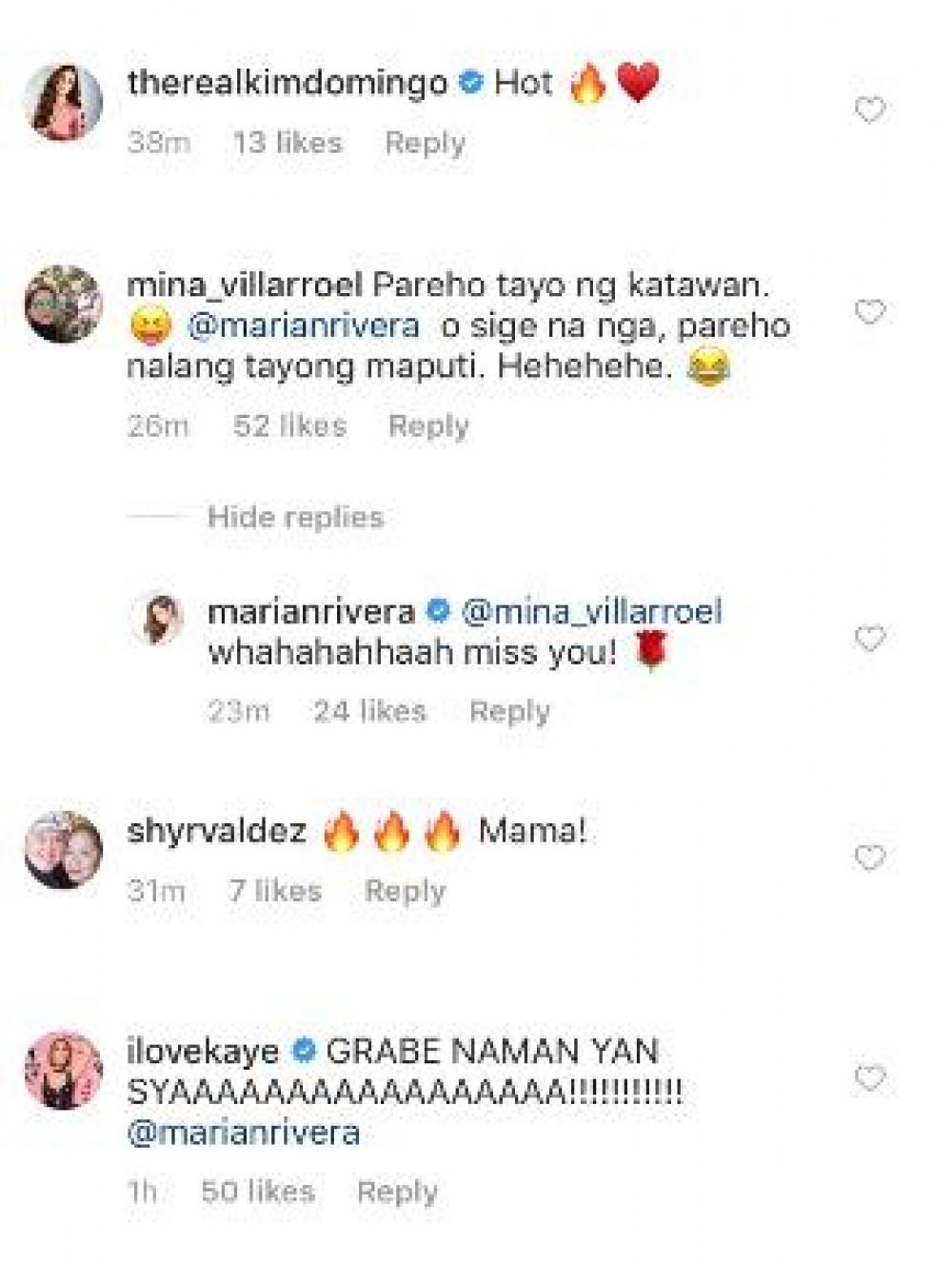Image resolution: width=952 pixels, height=1263 pixels.
Task: Like mina_villarroel's comment
Action: coord(869,311)
